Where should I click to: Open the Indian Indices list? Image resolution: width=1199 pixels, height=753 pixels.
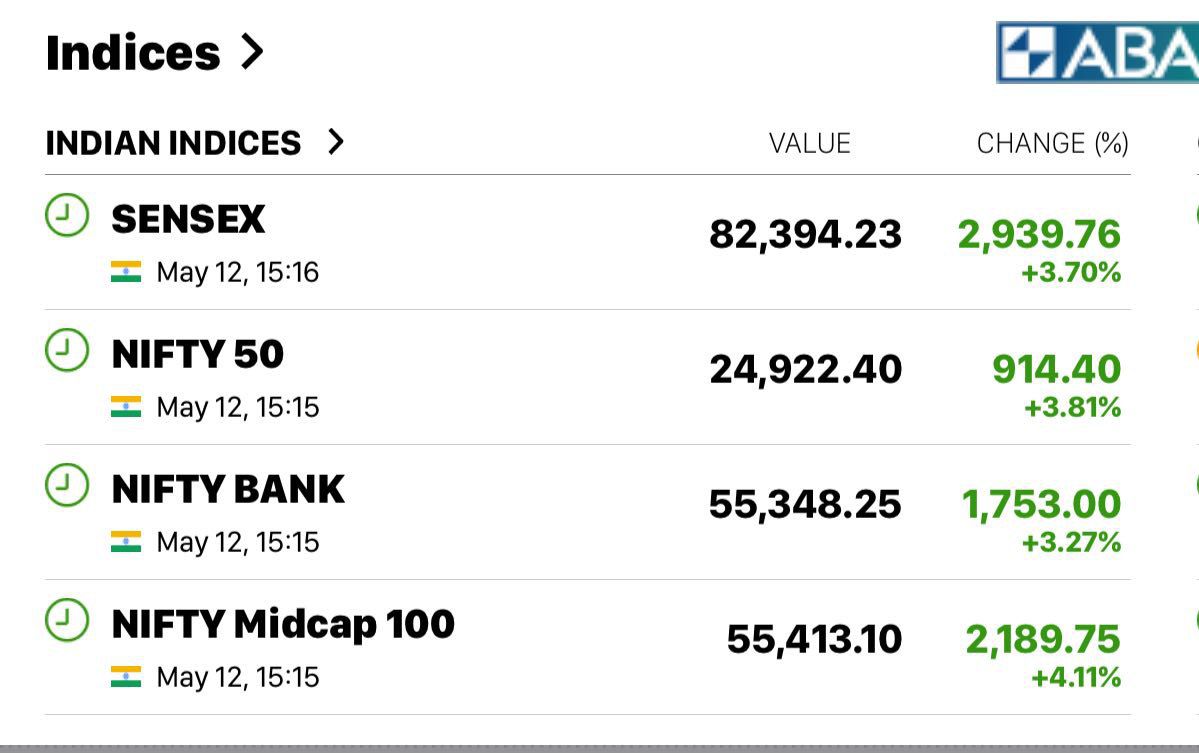pos(194,143)
